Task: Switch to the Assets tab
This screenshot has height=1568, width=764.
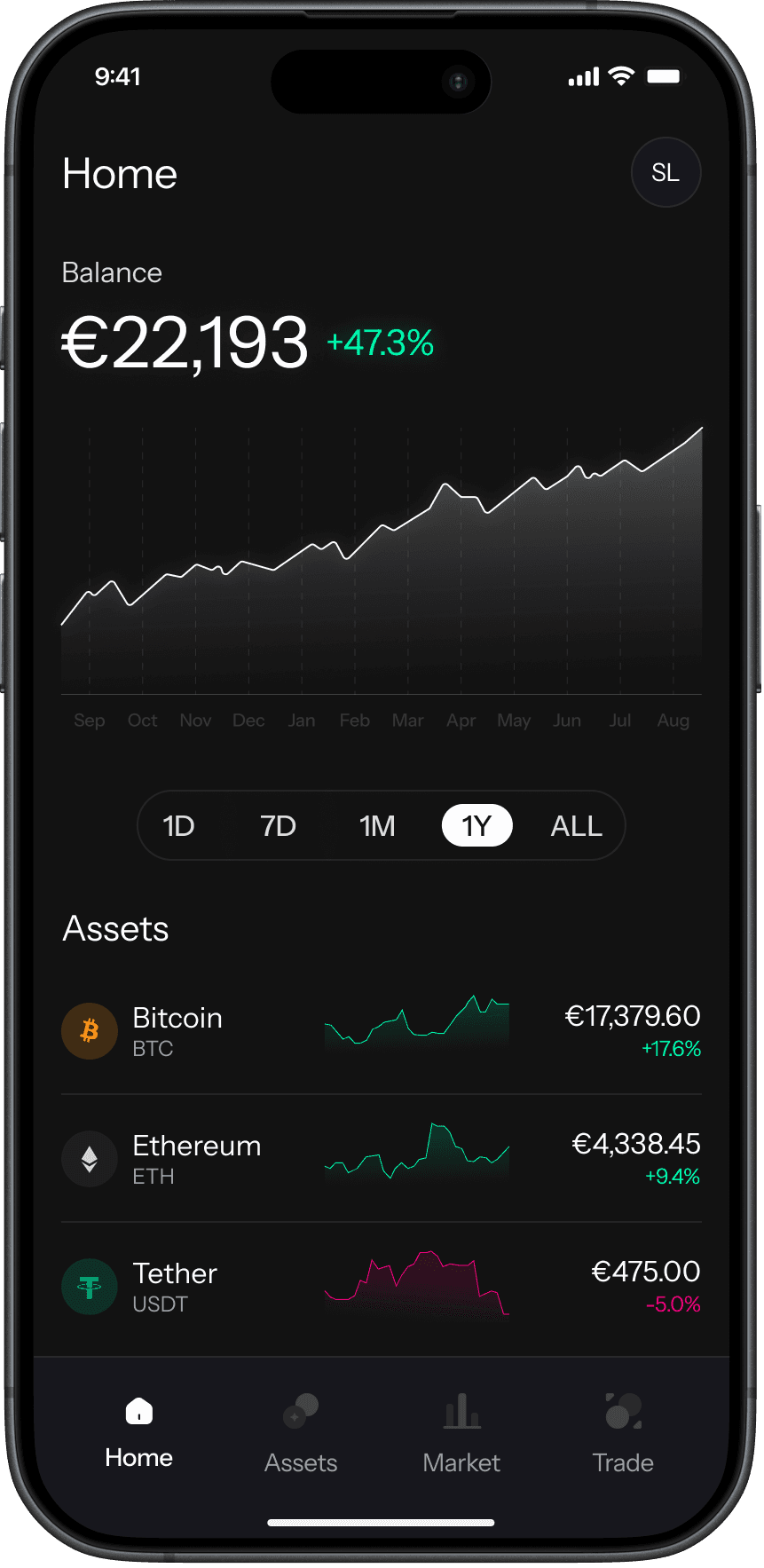Action: (x=301, y=1431)
